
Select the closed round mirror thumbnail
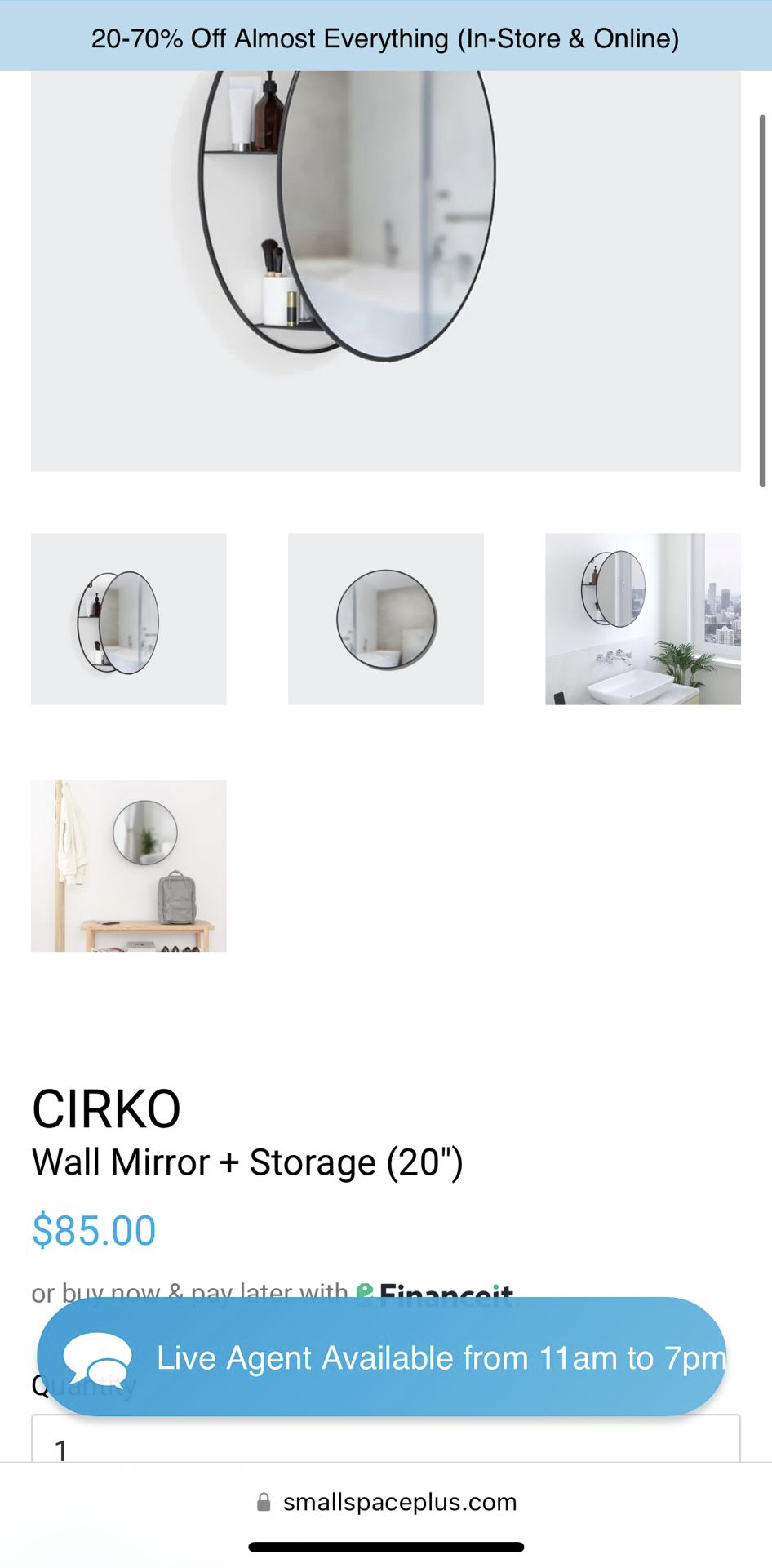[385, 619]
